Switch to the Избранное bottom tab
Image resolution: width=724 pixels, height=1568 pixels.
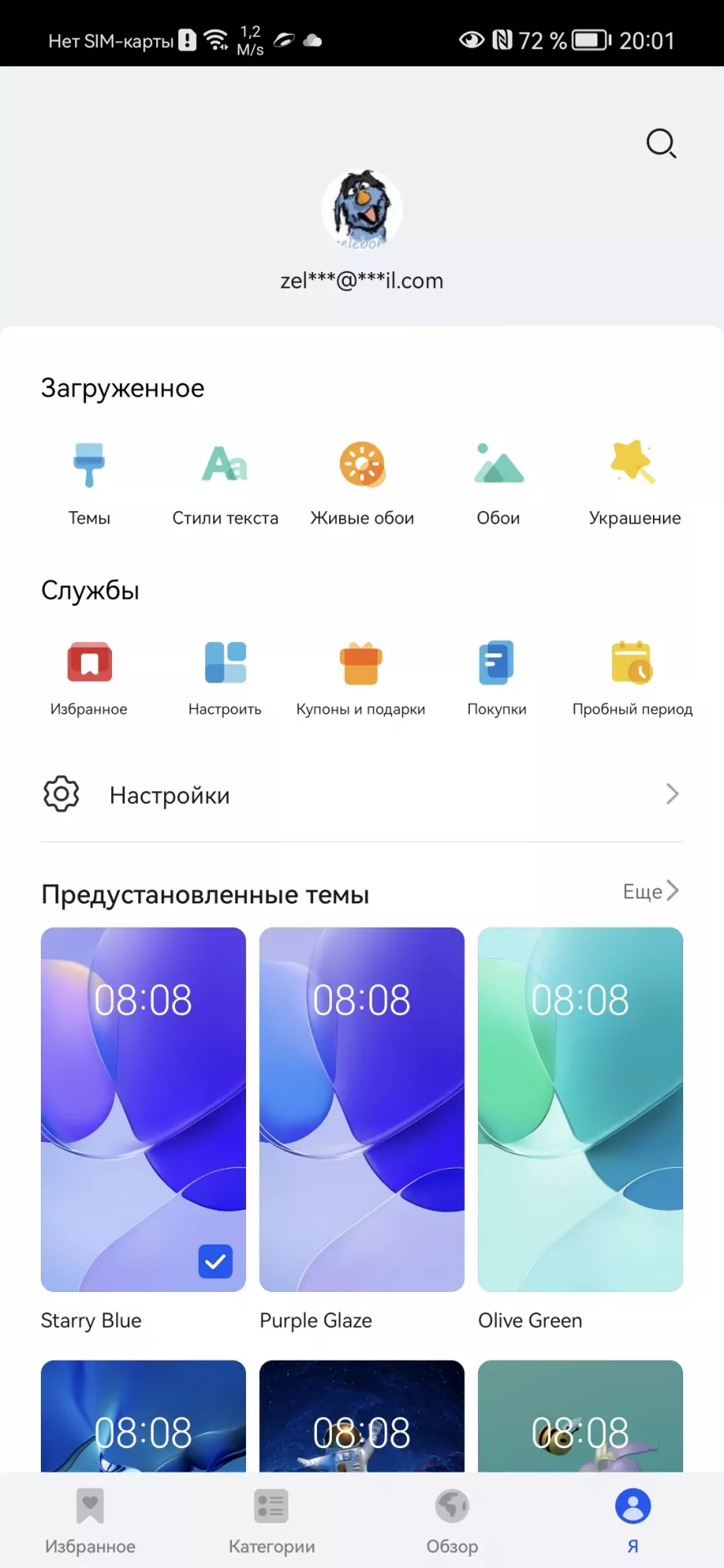pyautogui.click(x=91, y=1521)
